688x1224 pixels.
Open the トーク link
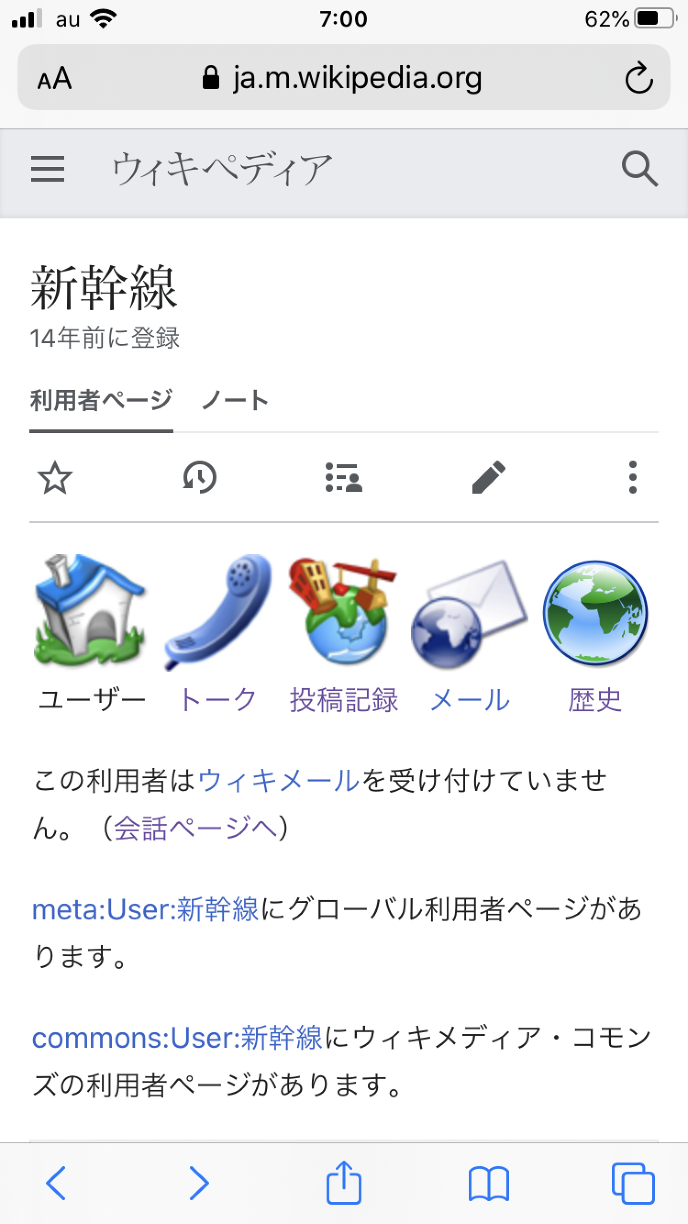[x=217, y=700]
